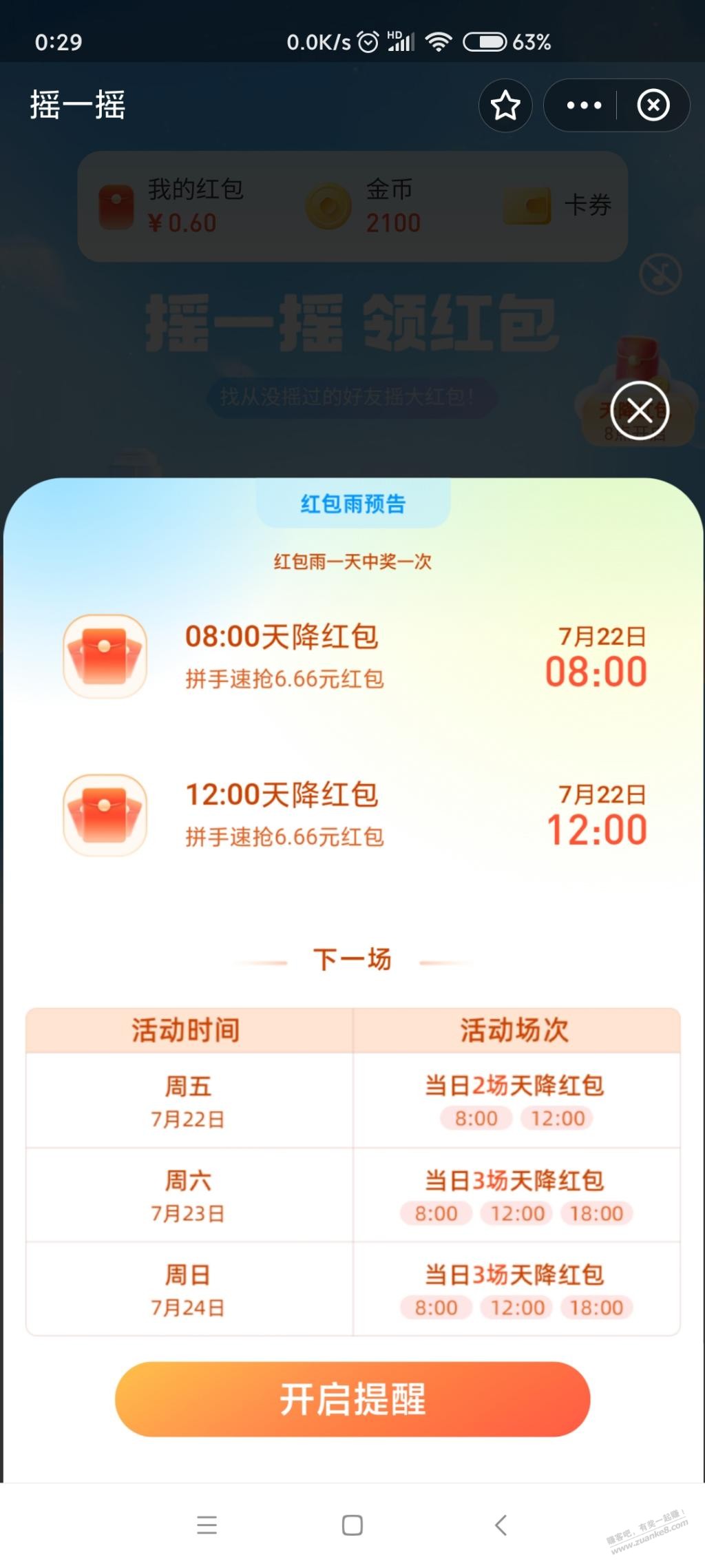Close the 红包雨预告 popup
The height and width of the screenshot is (1568, 705).
pos(640,411)
